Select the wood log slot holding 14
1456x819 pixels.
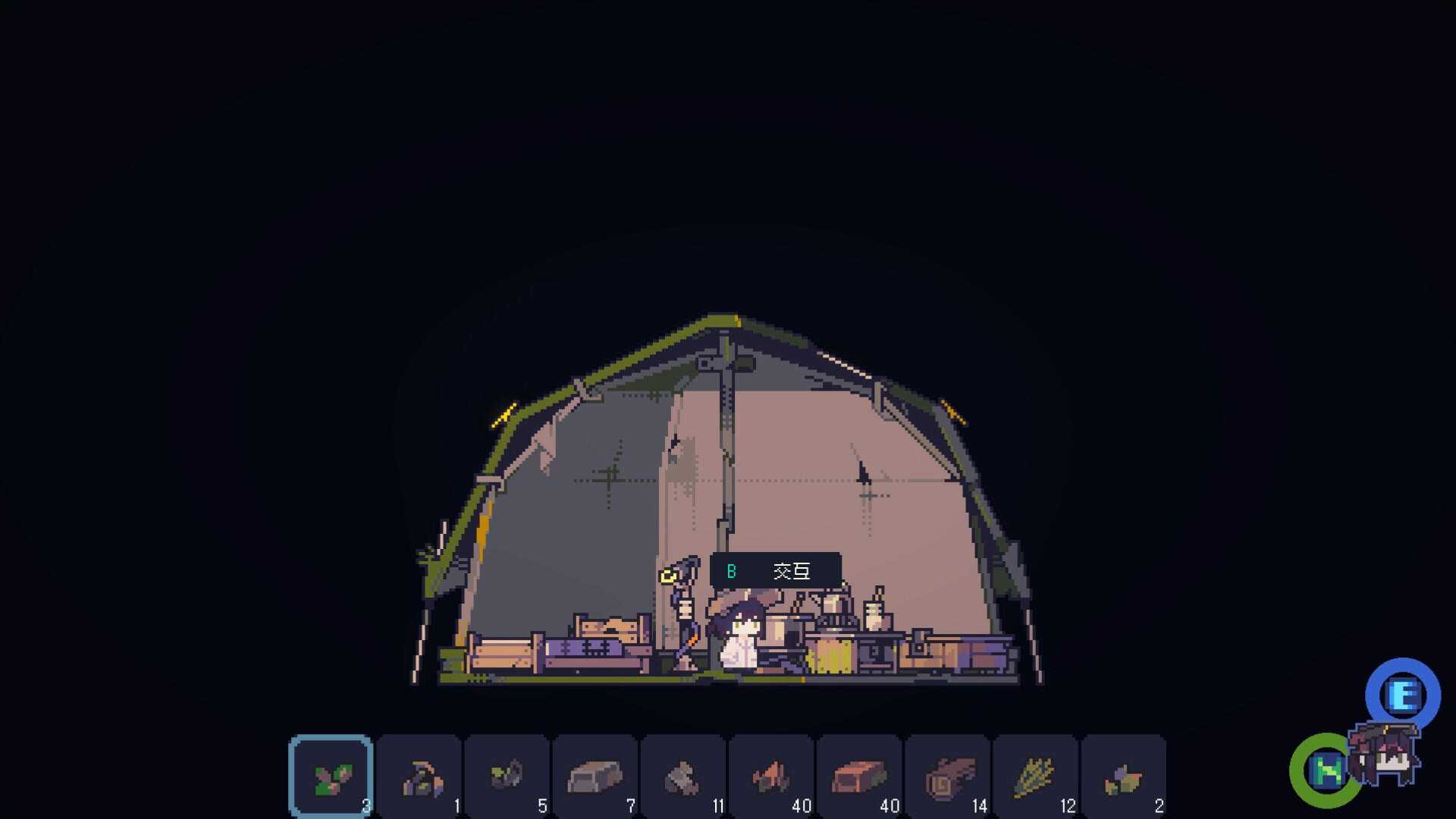(947, 776)
